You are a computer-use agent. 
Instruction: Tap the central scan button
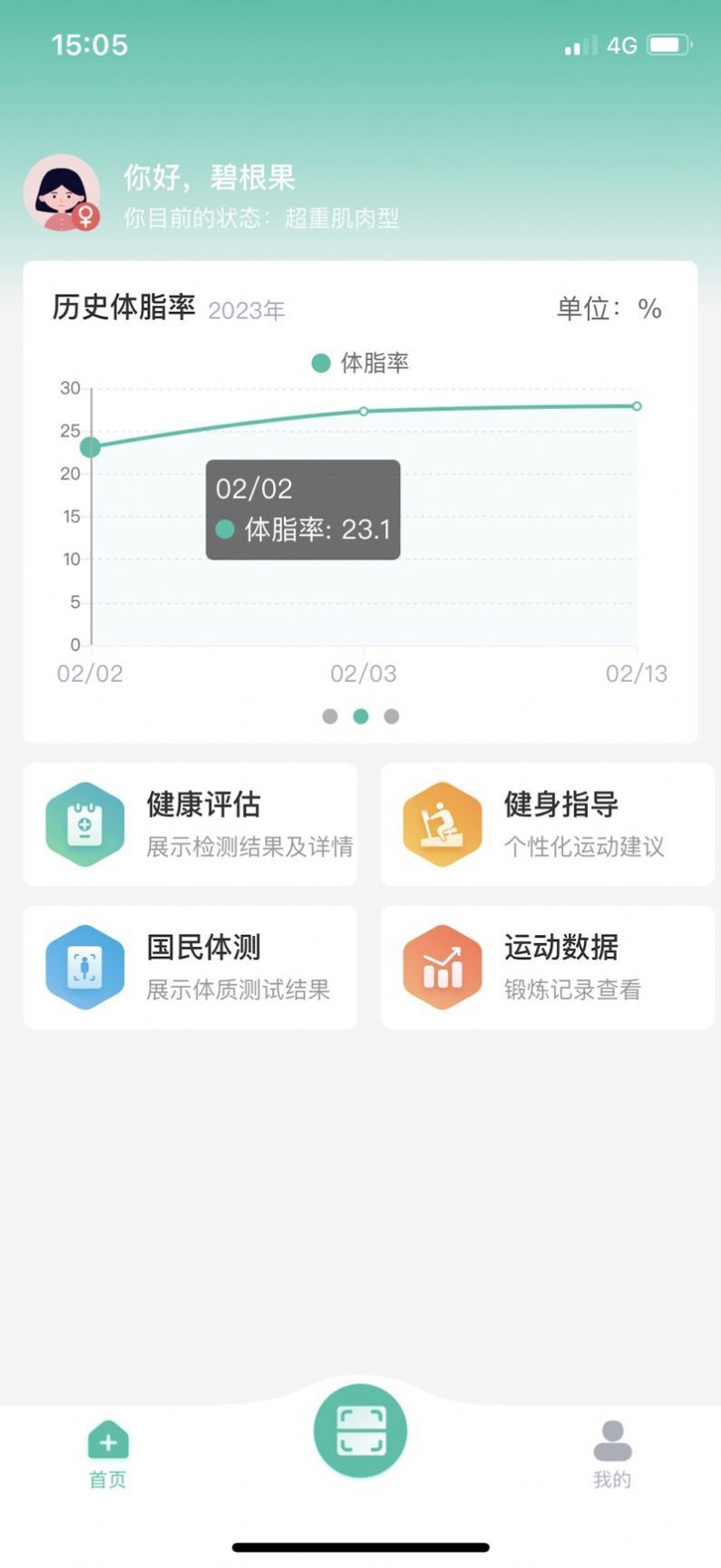click(x=360, y=1430)
